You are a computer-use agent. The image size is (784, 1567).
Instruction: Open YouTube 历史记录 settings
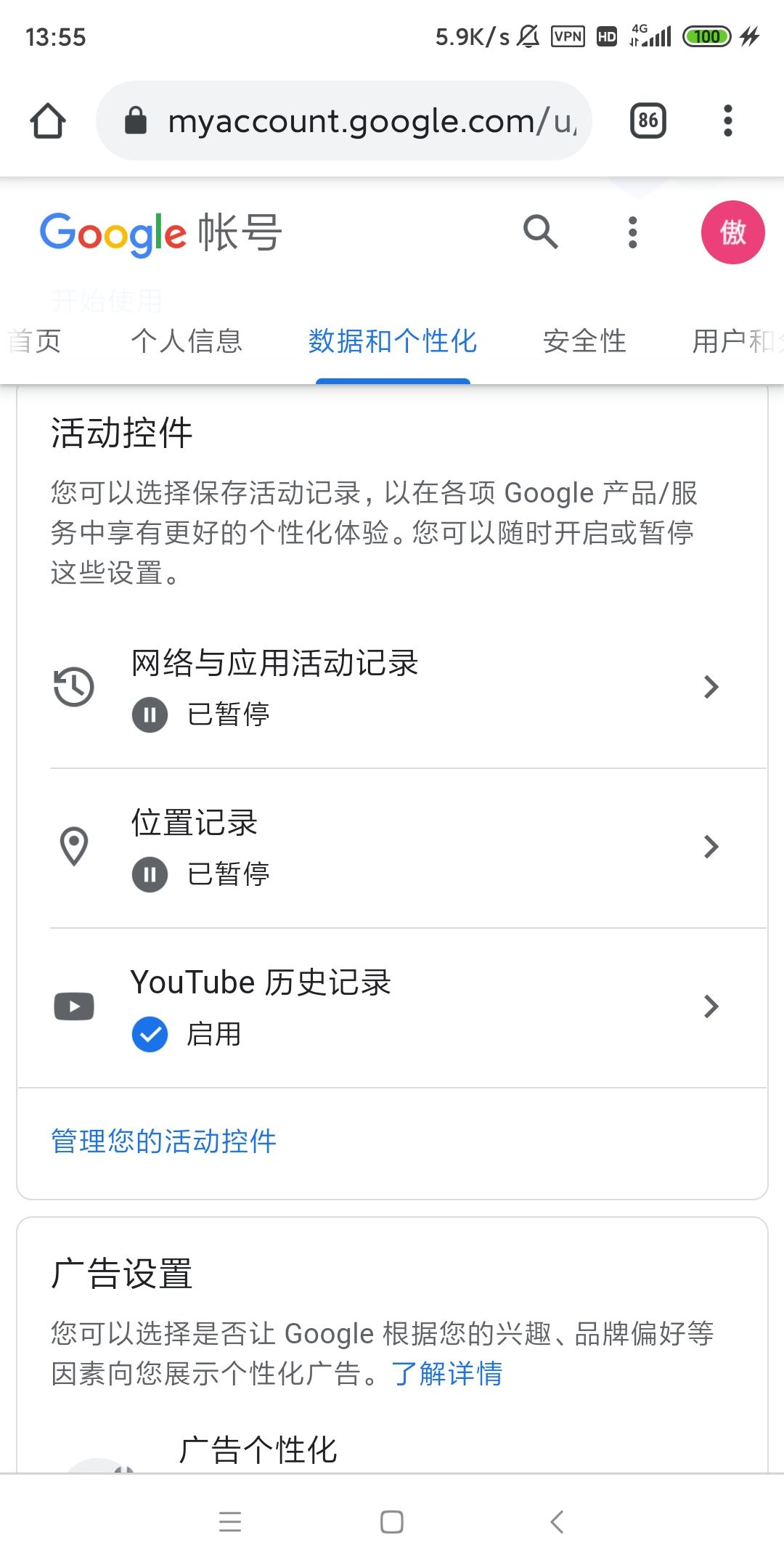[x=392, y=1006]
